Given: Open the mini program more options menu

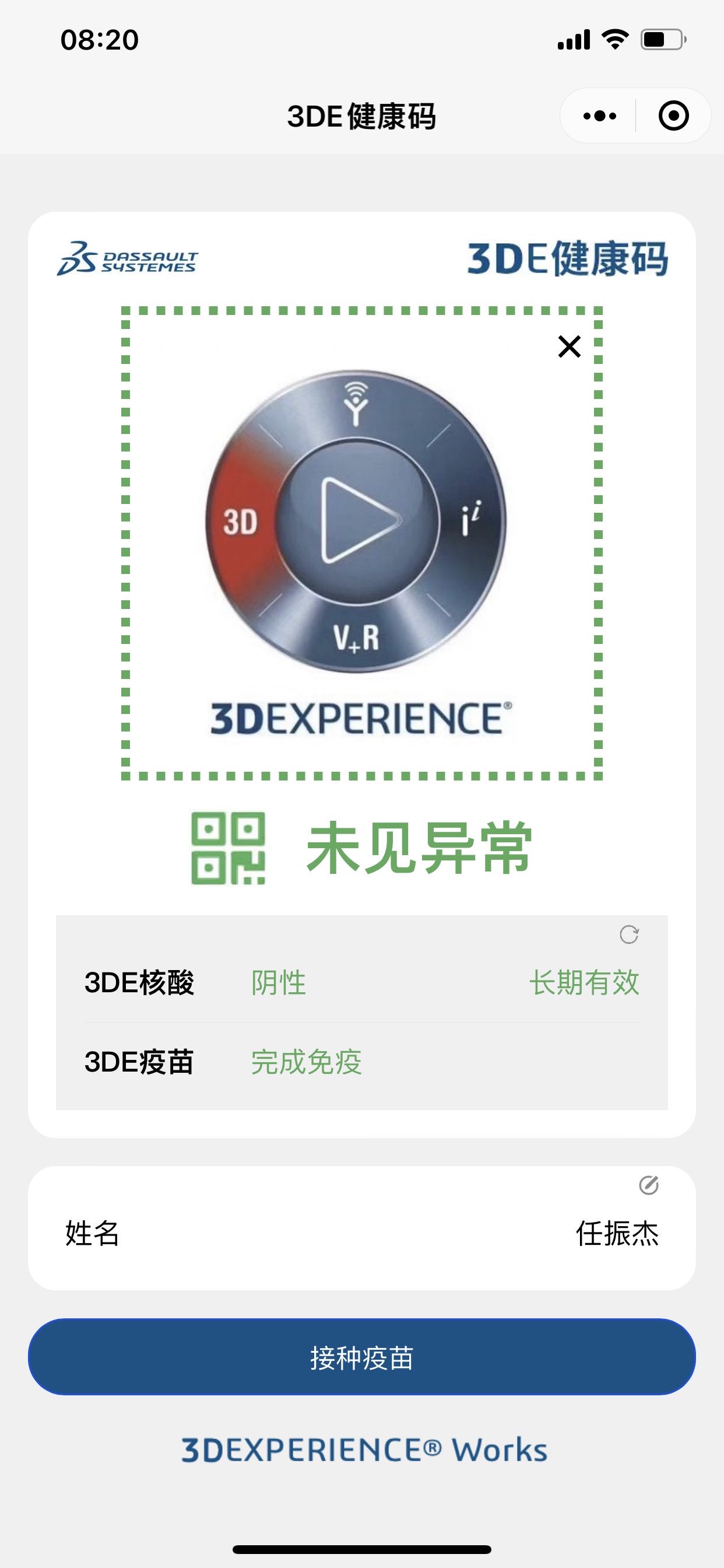Looking at the screenshot, I should pos(599,116).
